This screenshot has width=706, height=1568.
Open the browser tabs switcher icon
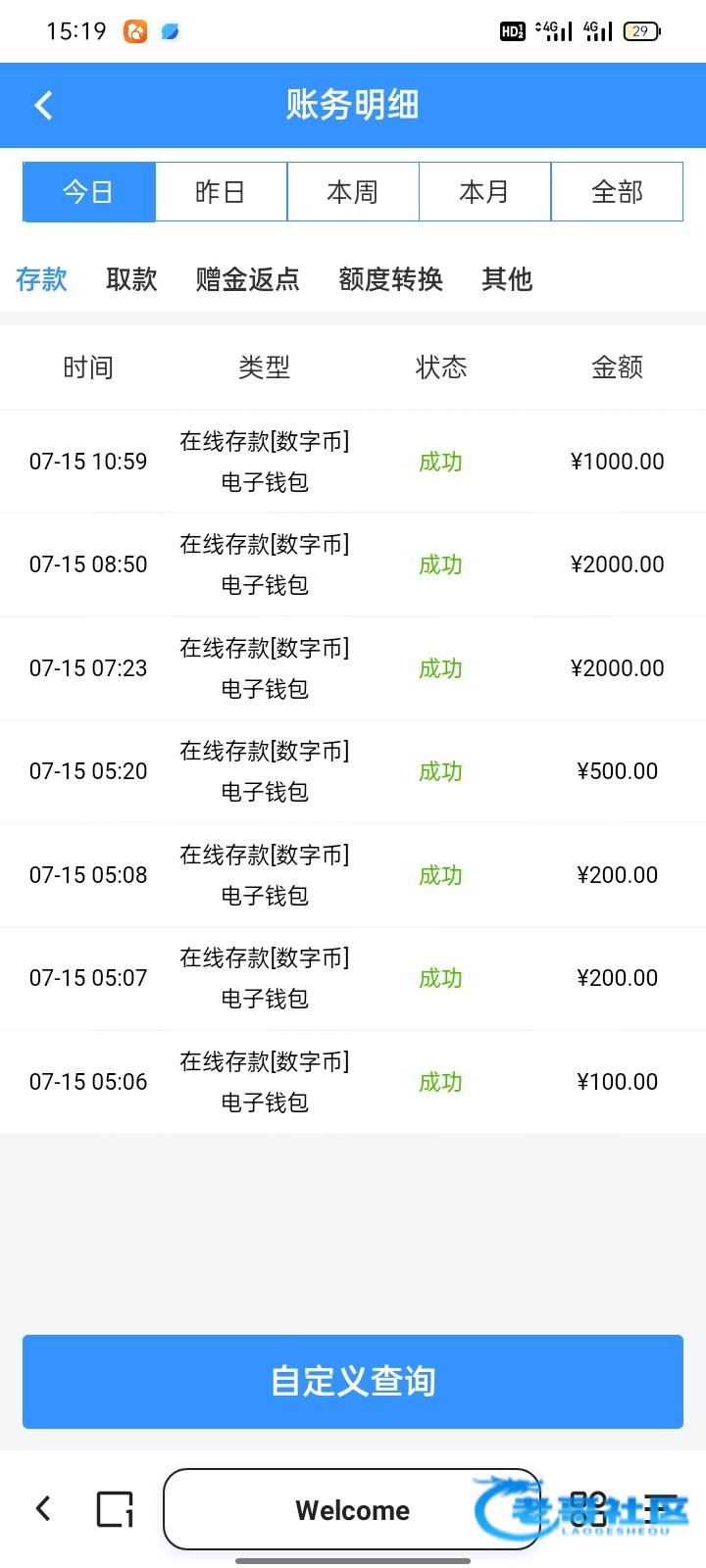[115, 1509]
